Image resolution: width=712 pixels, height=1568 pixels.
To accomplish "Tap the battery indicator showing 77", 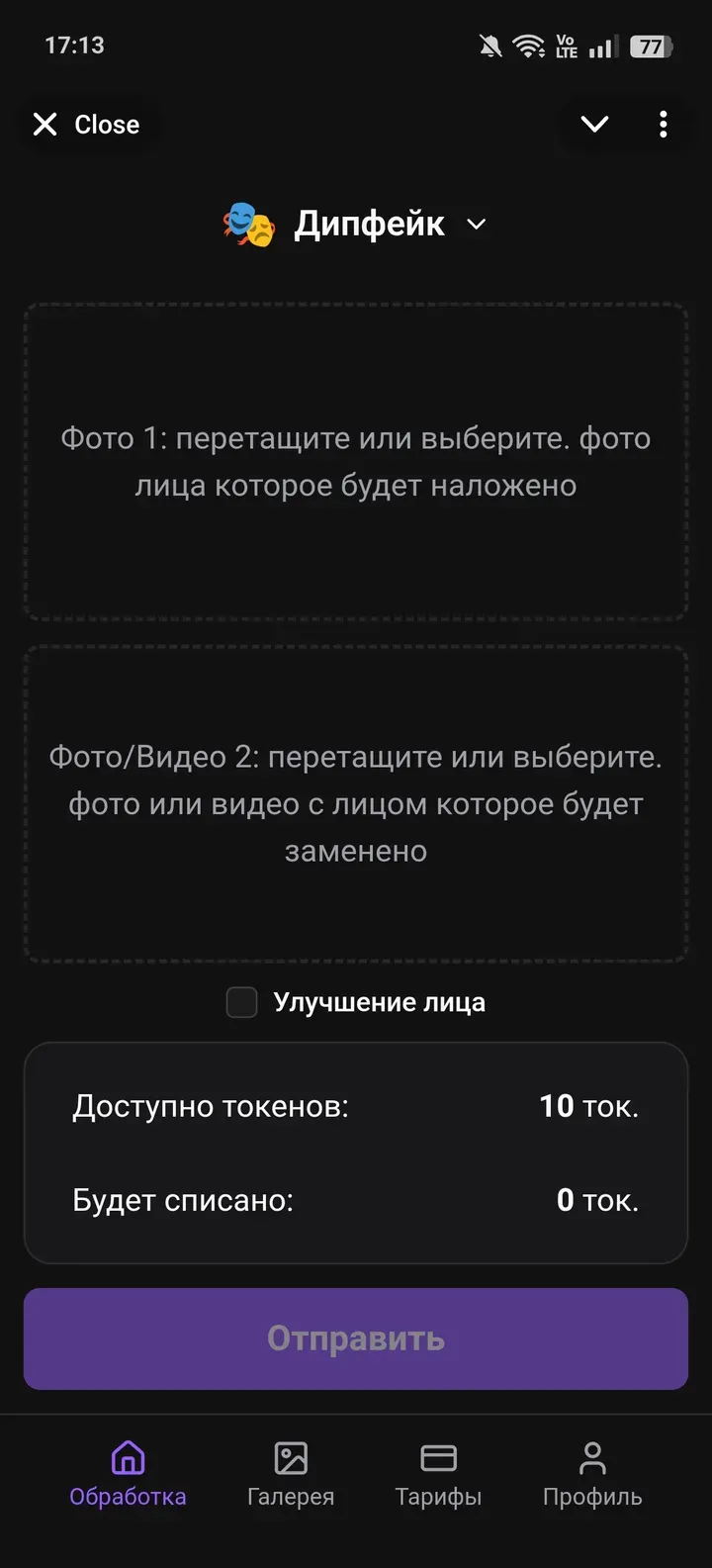I will tap(650, 45).
